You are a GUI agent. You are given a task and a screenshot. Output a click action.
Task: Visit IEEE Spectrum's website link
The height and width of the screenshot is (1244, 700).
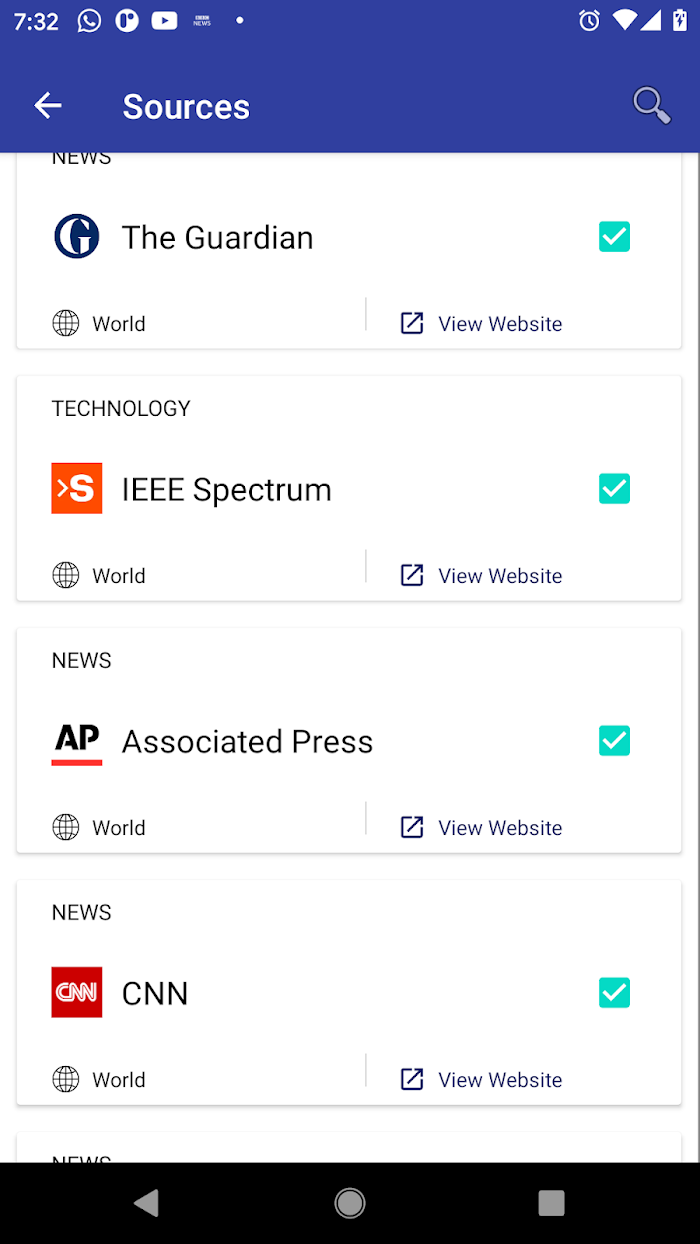click(x=481, y=575)
